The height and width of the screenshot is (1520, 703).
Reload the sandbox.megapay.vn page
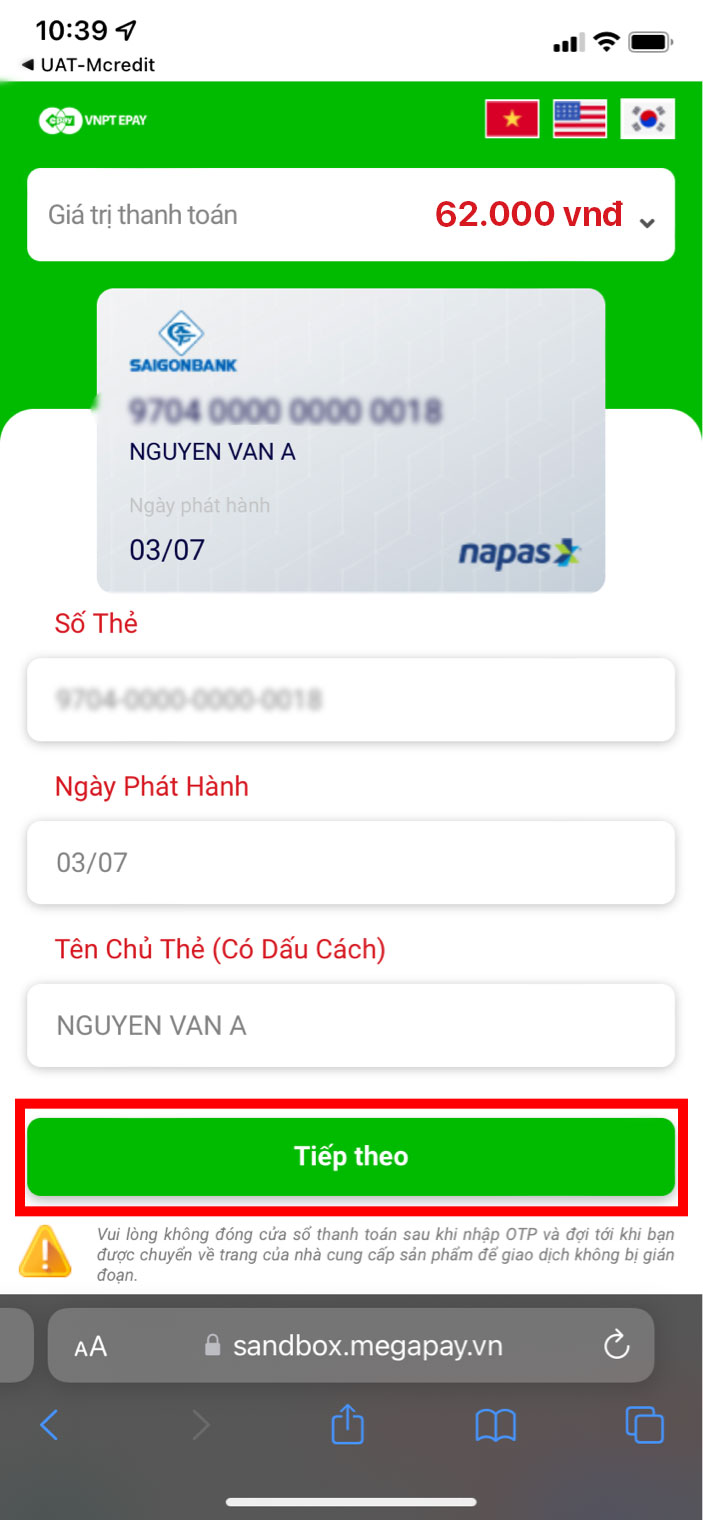(617, 1345)
